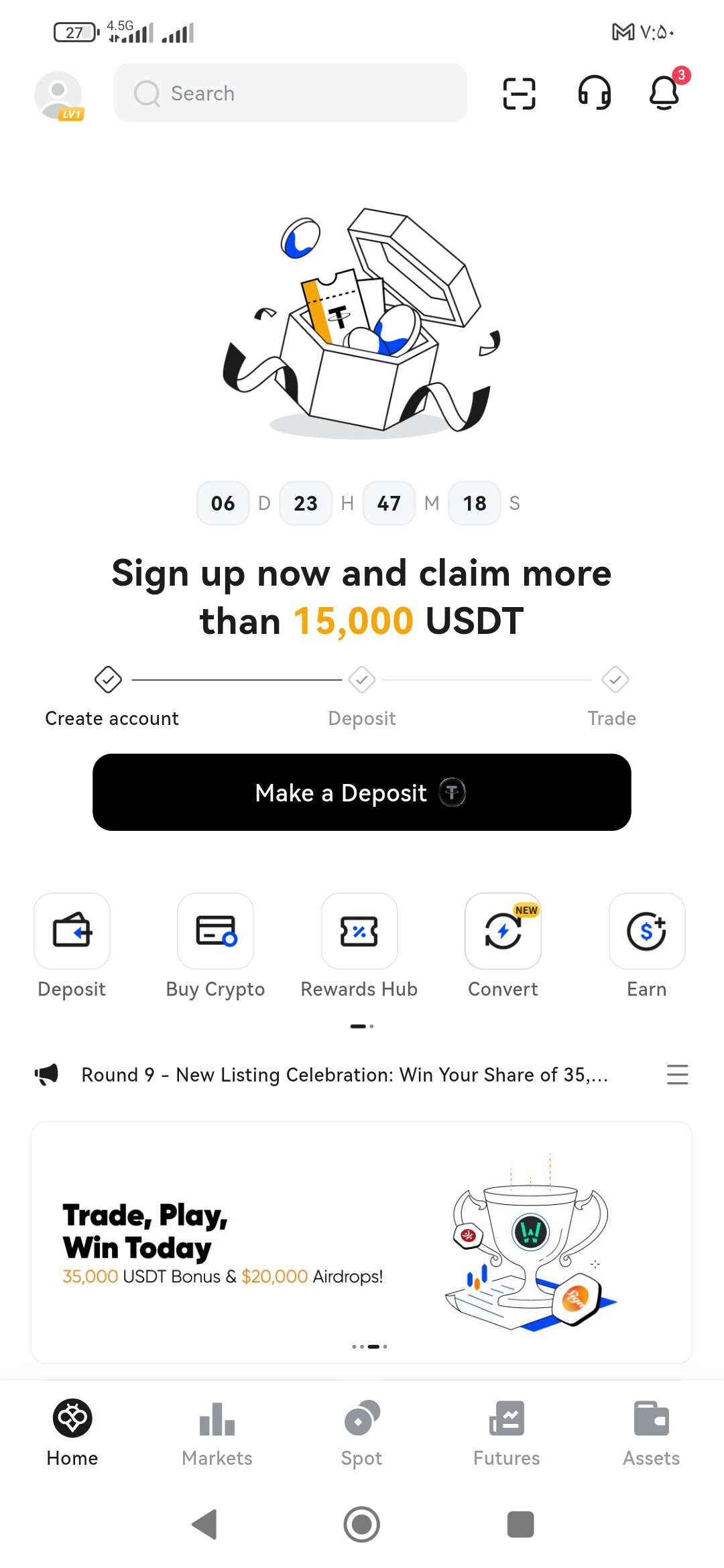Open customer support headset

tap(594, 92)
